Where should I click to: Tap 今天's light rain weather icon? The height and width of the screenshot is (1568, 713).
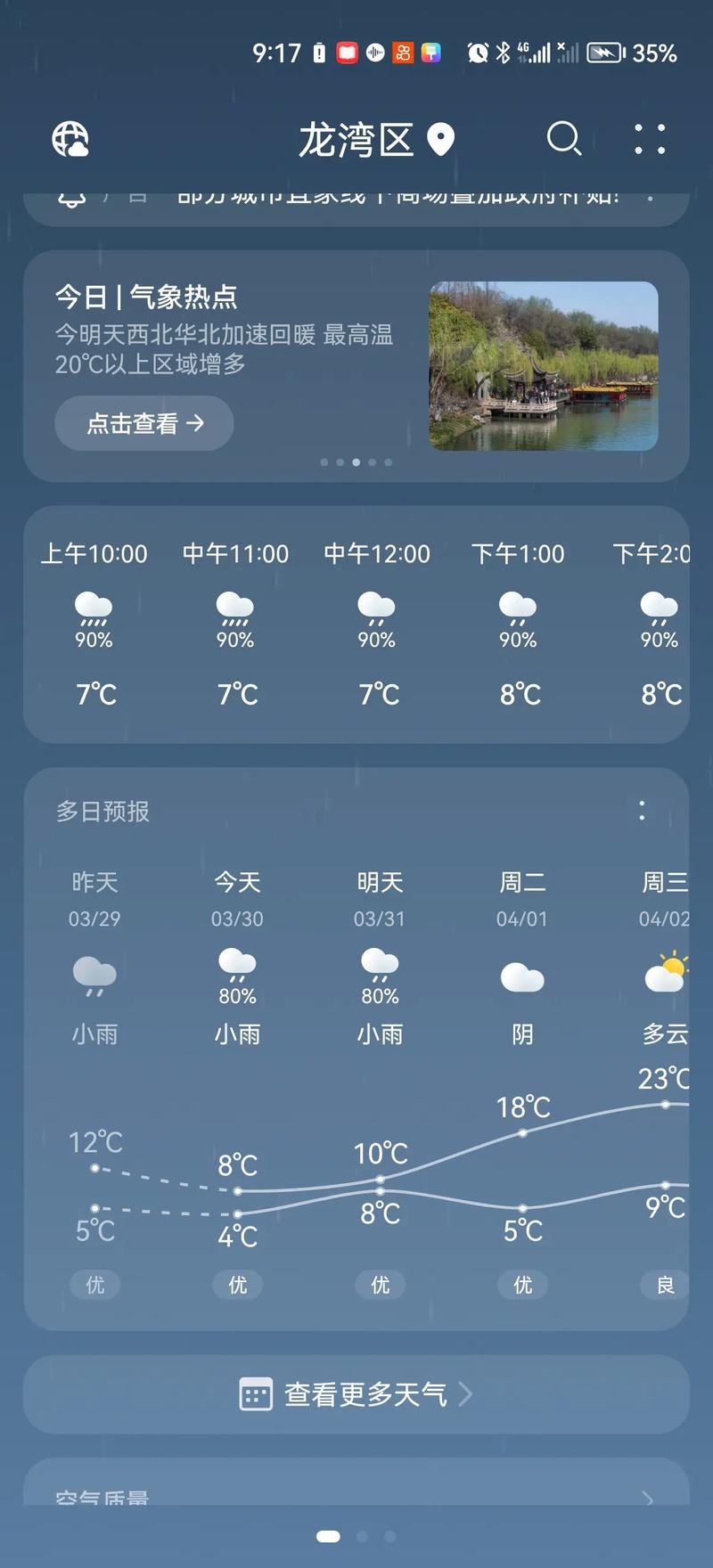(x=236, y=967)
